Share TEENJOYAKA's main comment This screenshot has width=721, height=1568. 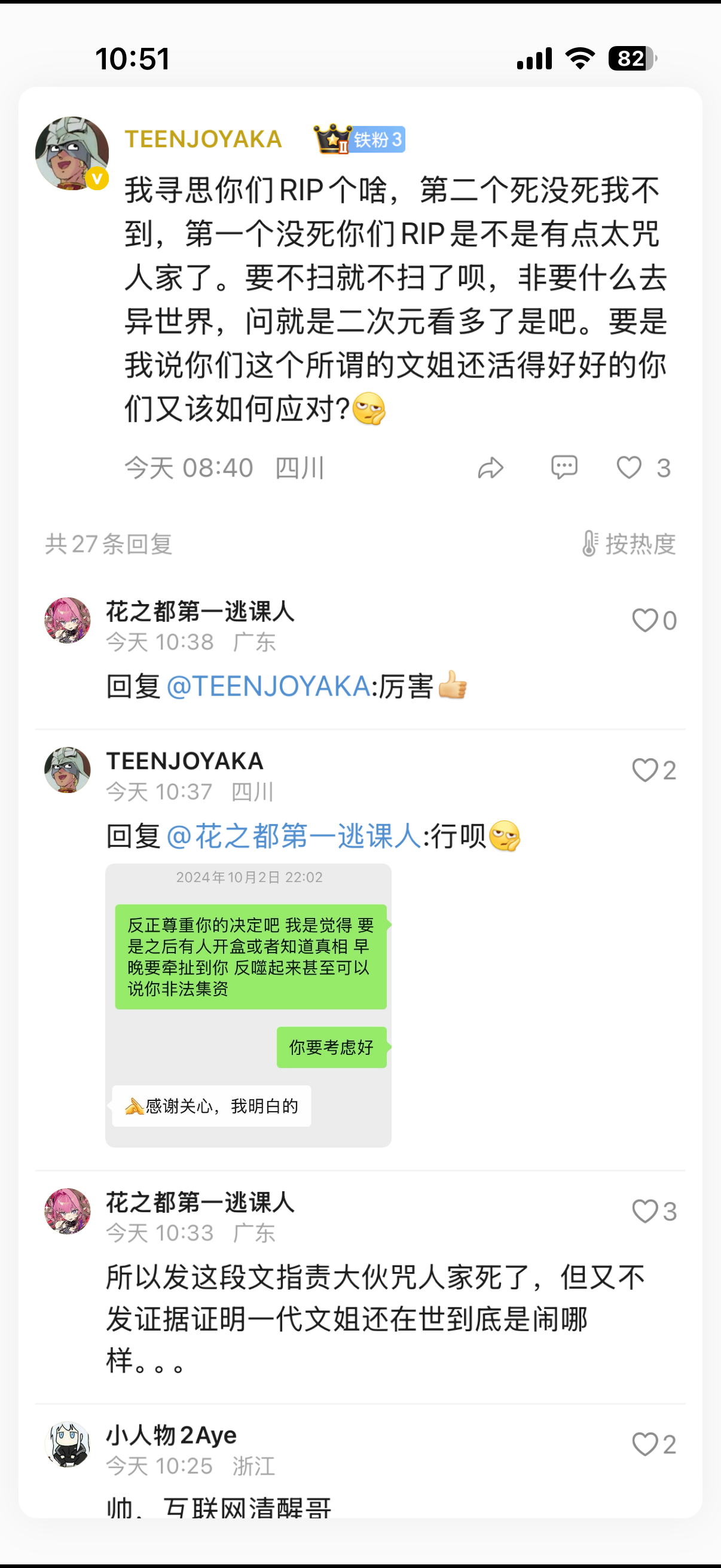click(490, 468)
